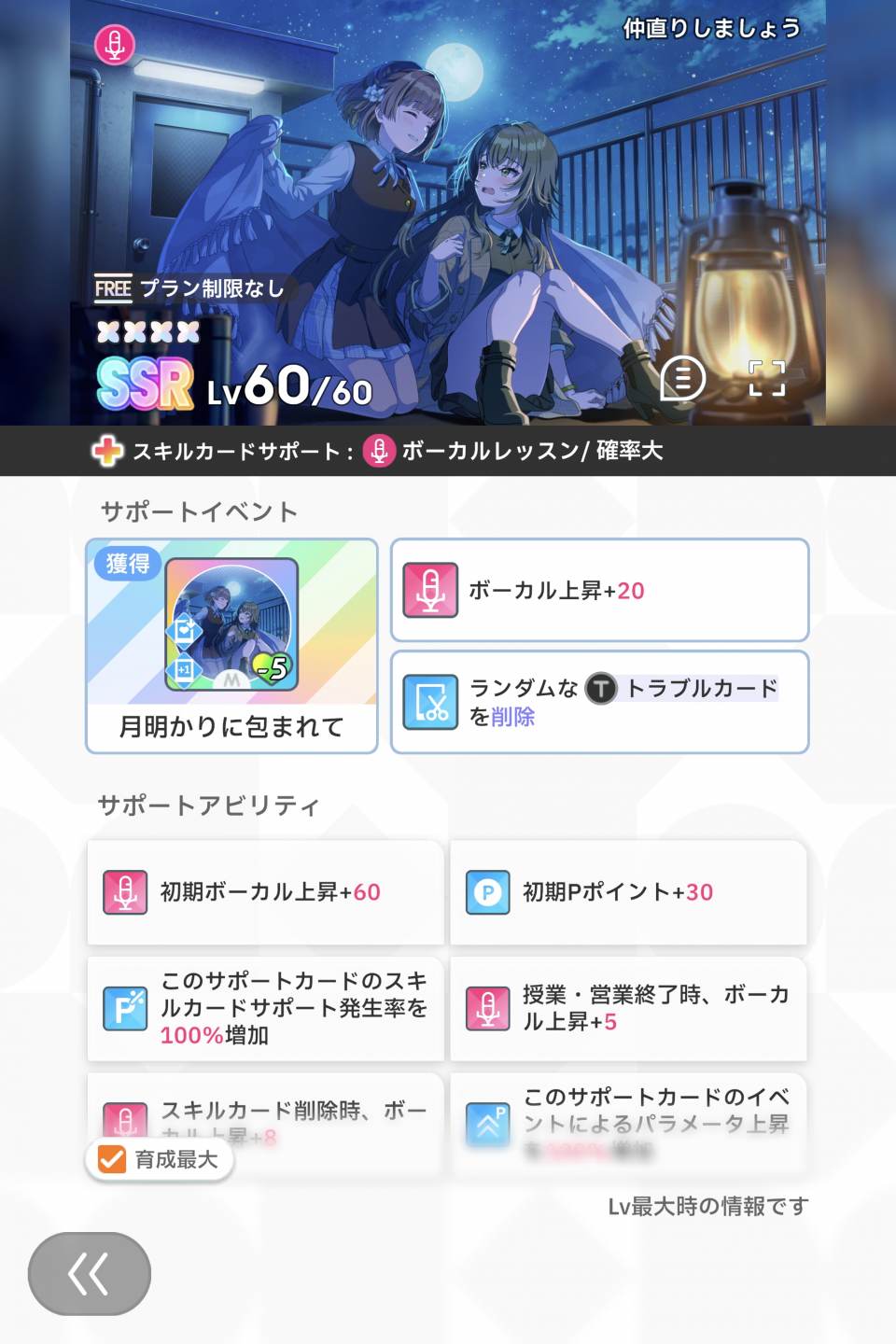Tap the 初期Pポイント+30 ability
The width and height of the screenshot is (896, 1344).
(628, 892)
